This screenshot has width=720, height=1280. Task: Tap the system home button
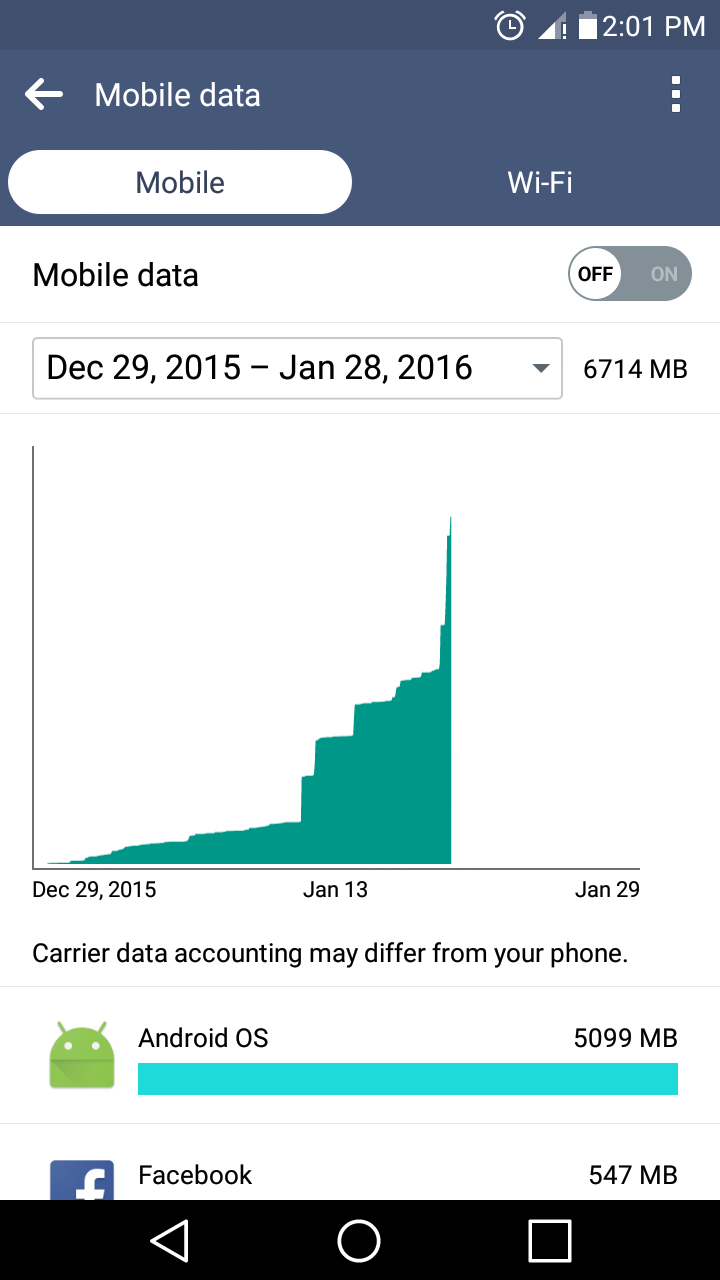pos(359,1241)
